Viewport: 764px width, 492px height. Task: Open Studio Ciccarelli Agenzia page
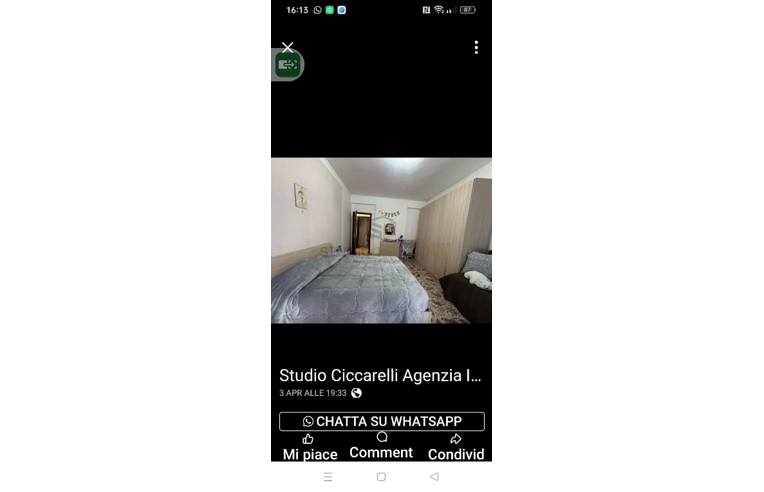[x=380, y=376]
